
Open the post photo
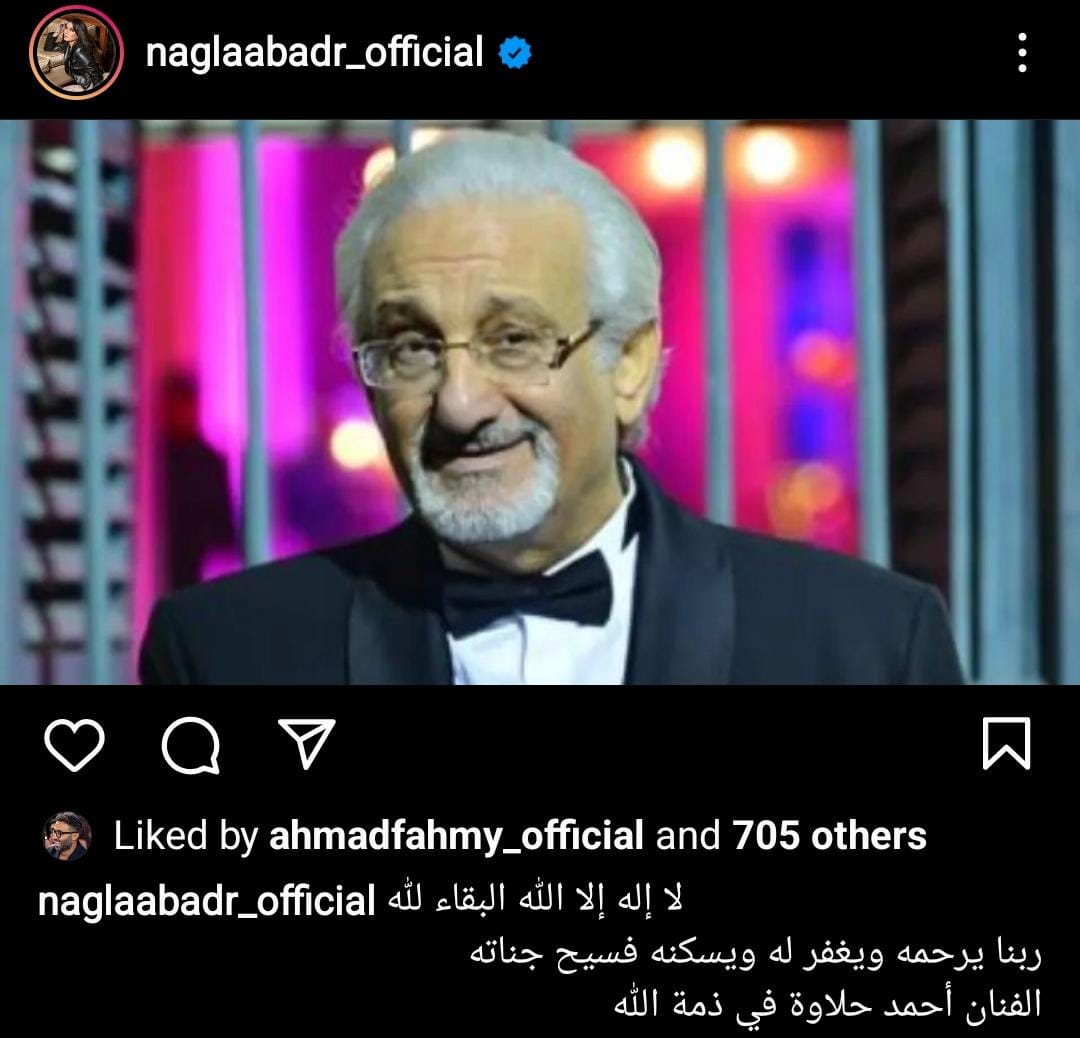pyautogui.click(x=540, y=402)
